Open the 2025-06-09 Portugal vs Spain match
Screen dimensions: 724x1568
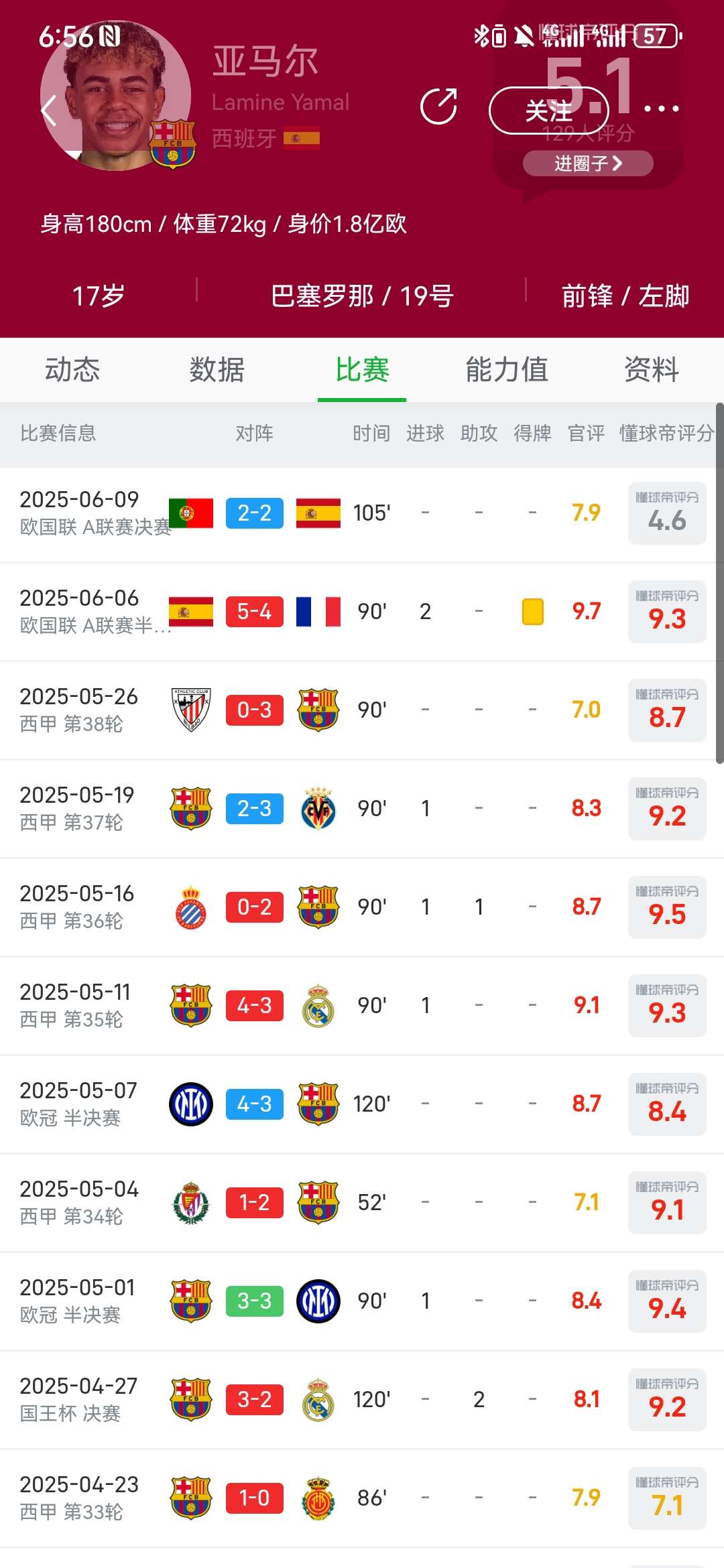pyautogui.click(x=362, y=514)
